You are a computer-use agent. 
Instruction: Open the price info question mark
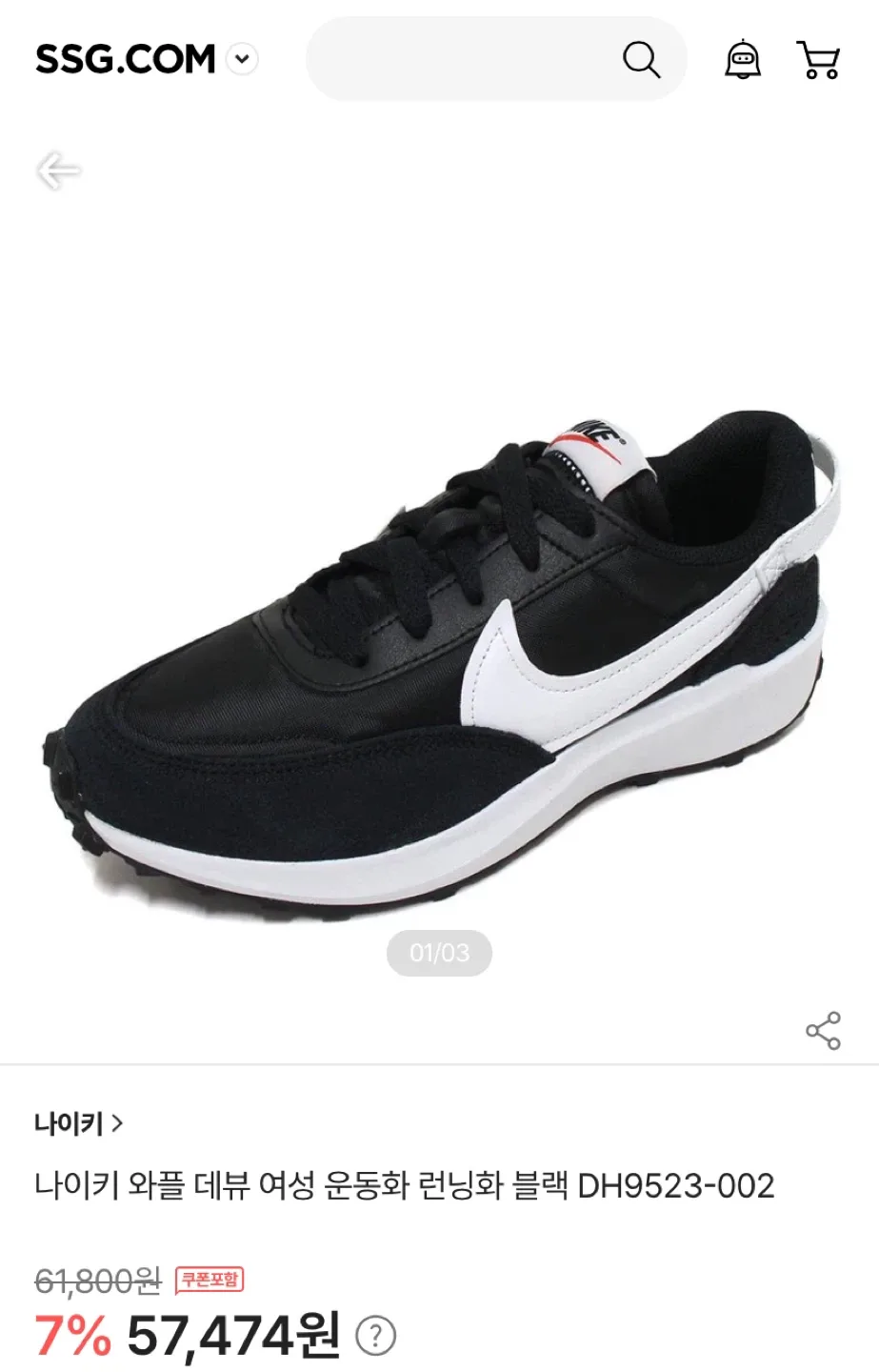click(x=375, y=1336)
